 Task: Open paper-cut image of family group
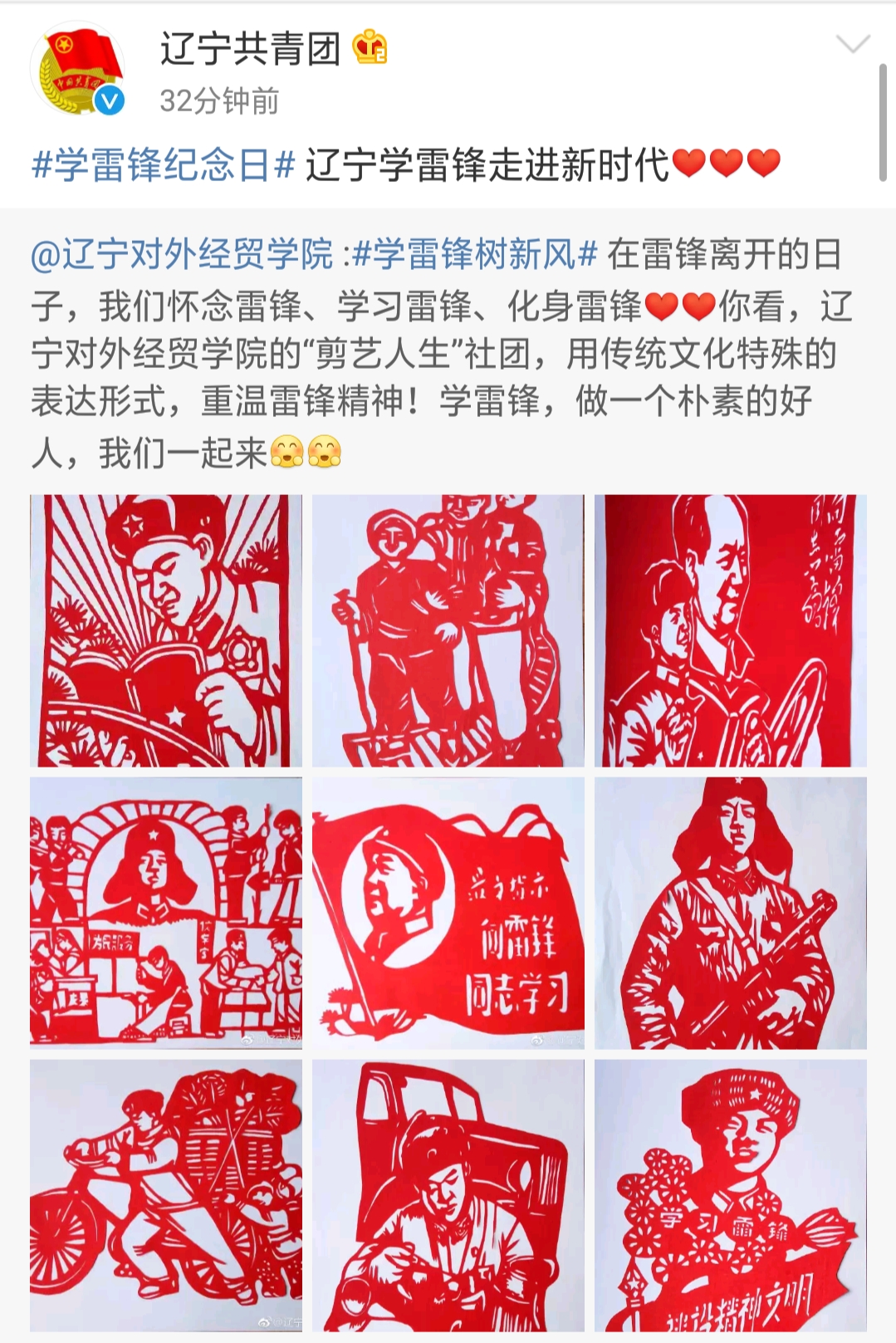point(448,630)
